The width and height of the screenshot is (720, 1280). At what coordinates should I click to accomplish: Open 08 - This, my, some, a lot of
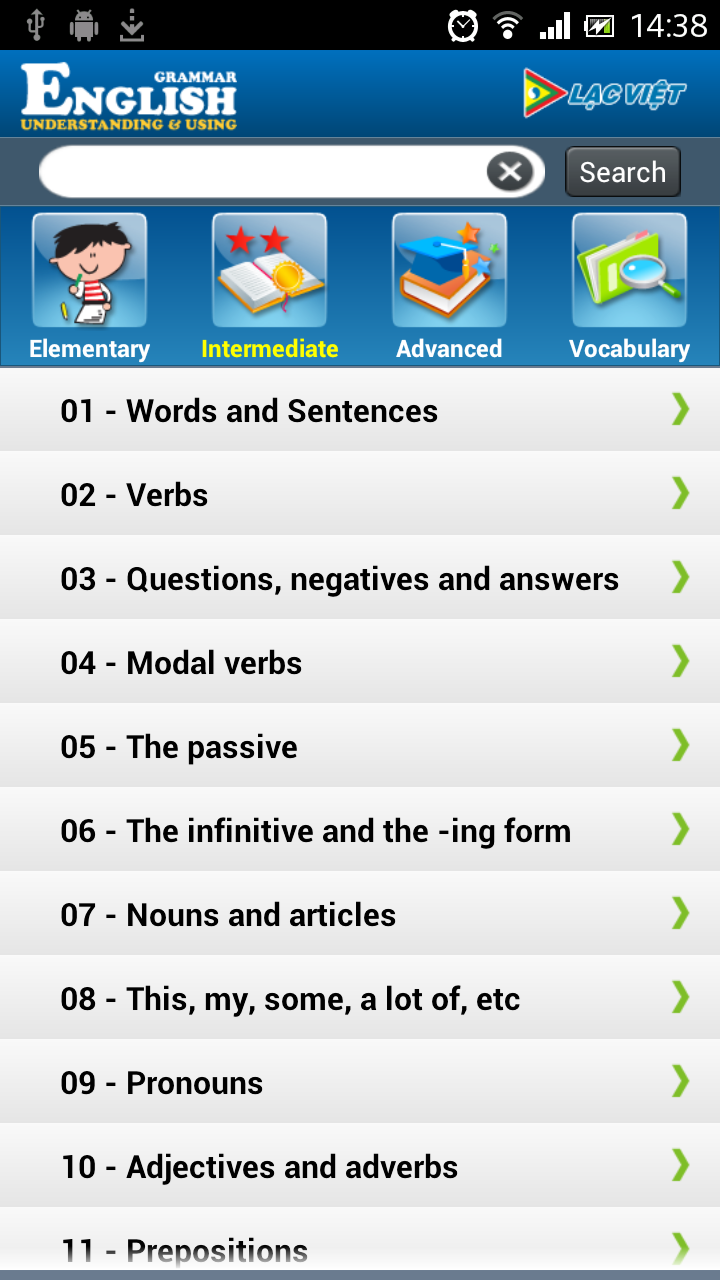click(360, 998)
